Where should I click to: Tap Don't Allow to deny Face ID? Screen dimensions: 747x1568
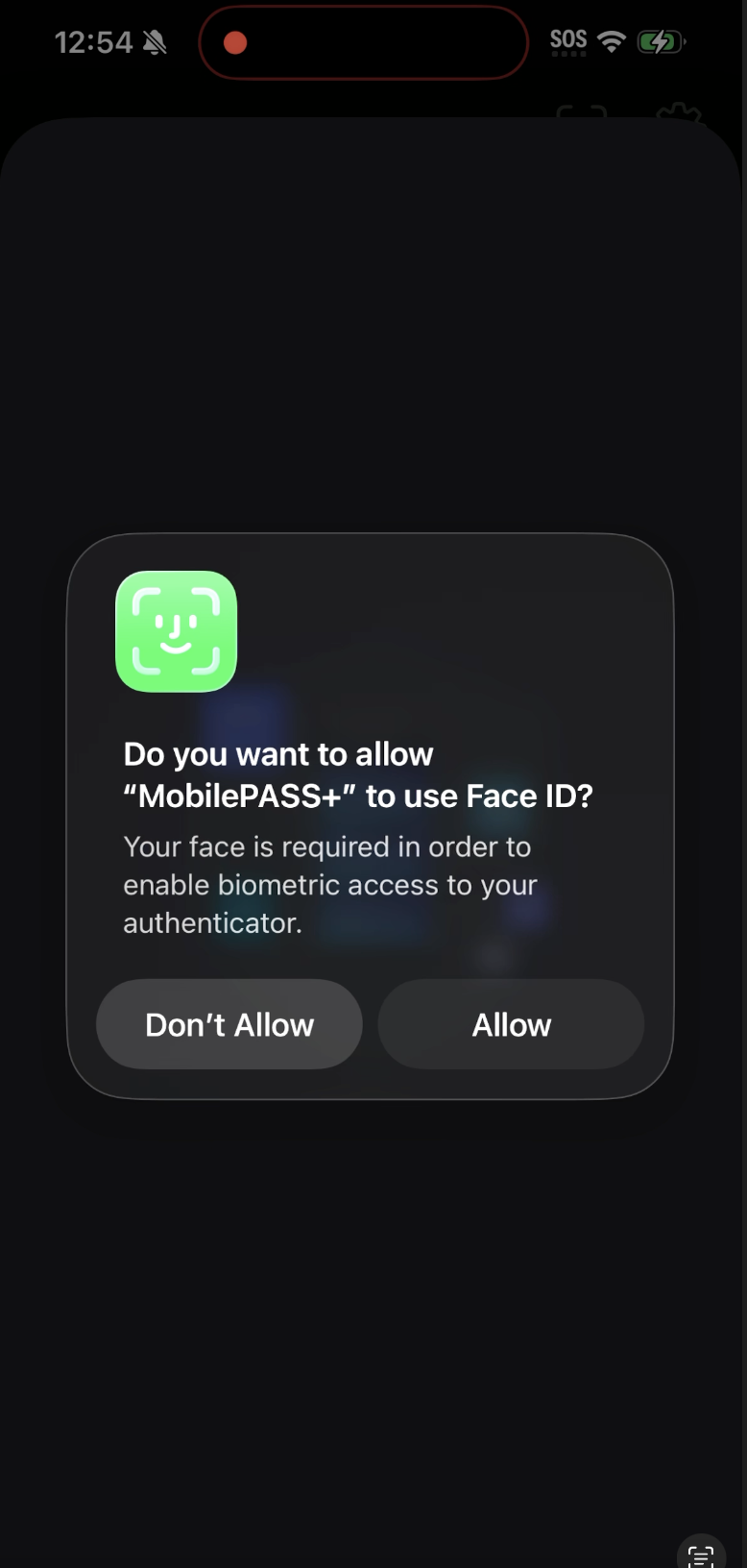click(x=229, y=1024)
